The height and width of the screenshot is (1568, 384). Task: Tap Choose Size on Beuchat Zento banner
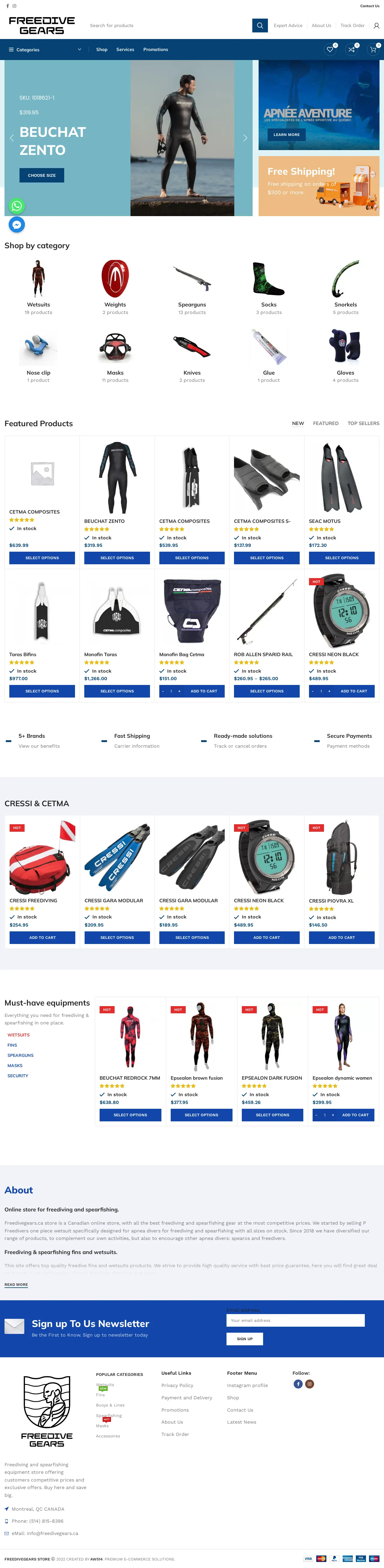point(41,175)
